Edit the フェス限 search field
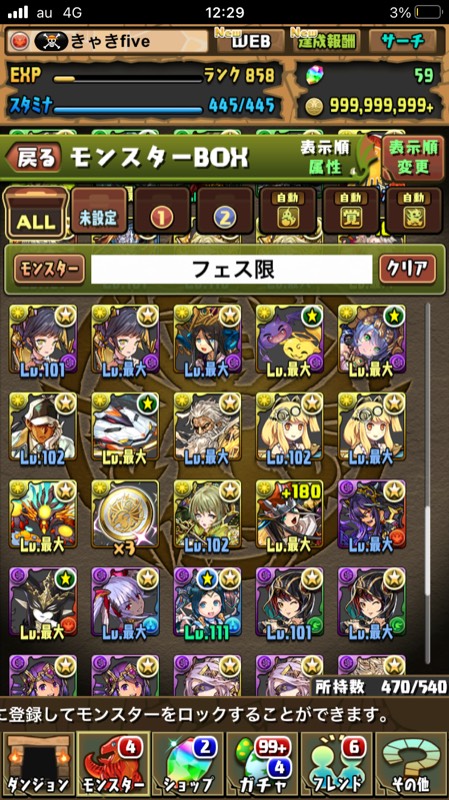Viewport: 449px width, 800px height. coord(232,269)
